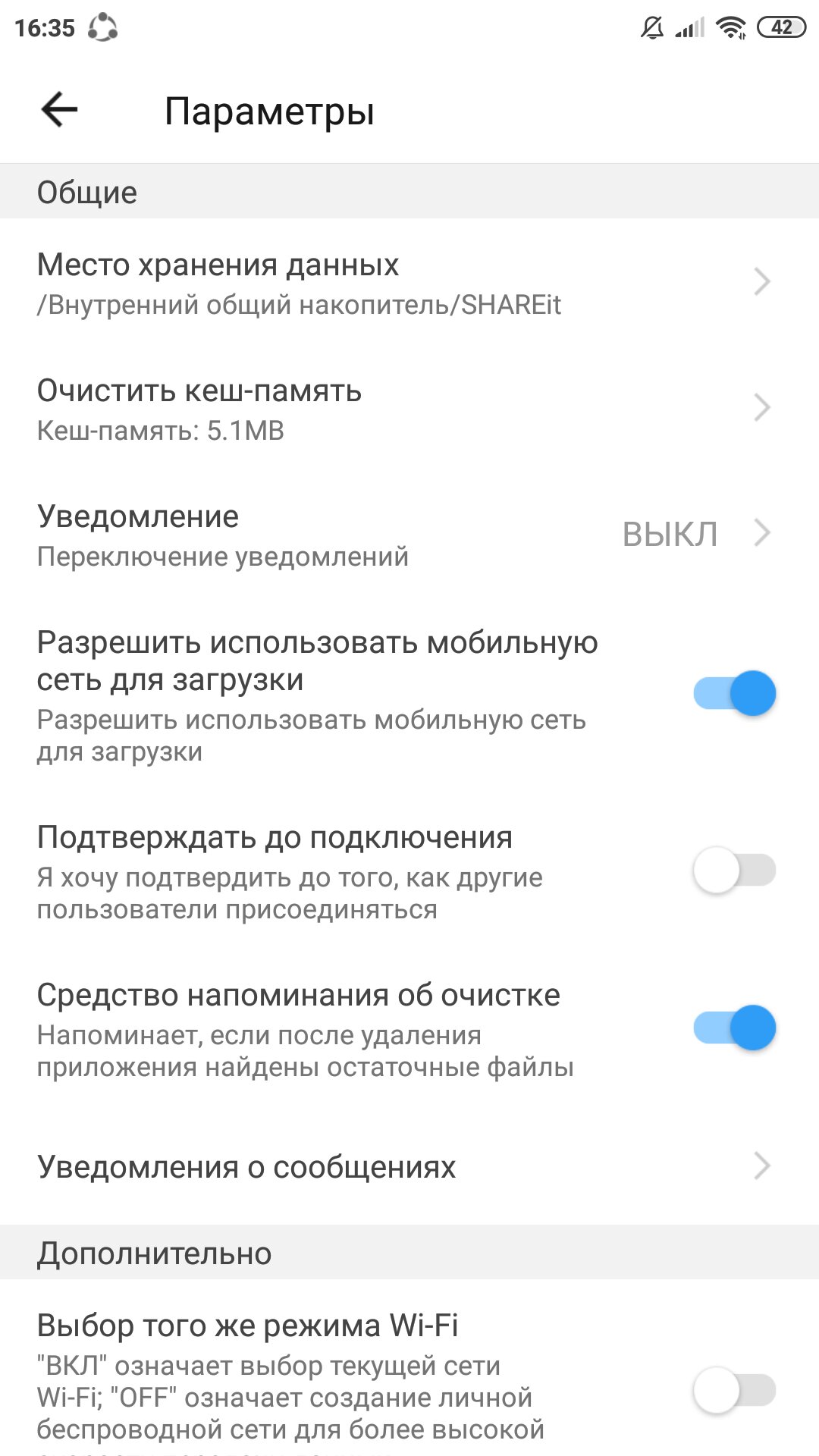819x1456 pixels.
Task: Toggle Выбор того же режима Wi-Fi
Action: pyautogui.click(x=734, y=1390)
